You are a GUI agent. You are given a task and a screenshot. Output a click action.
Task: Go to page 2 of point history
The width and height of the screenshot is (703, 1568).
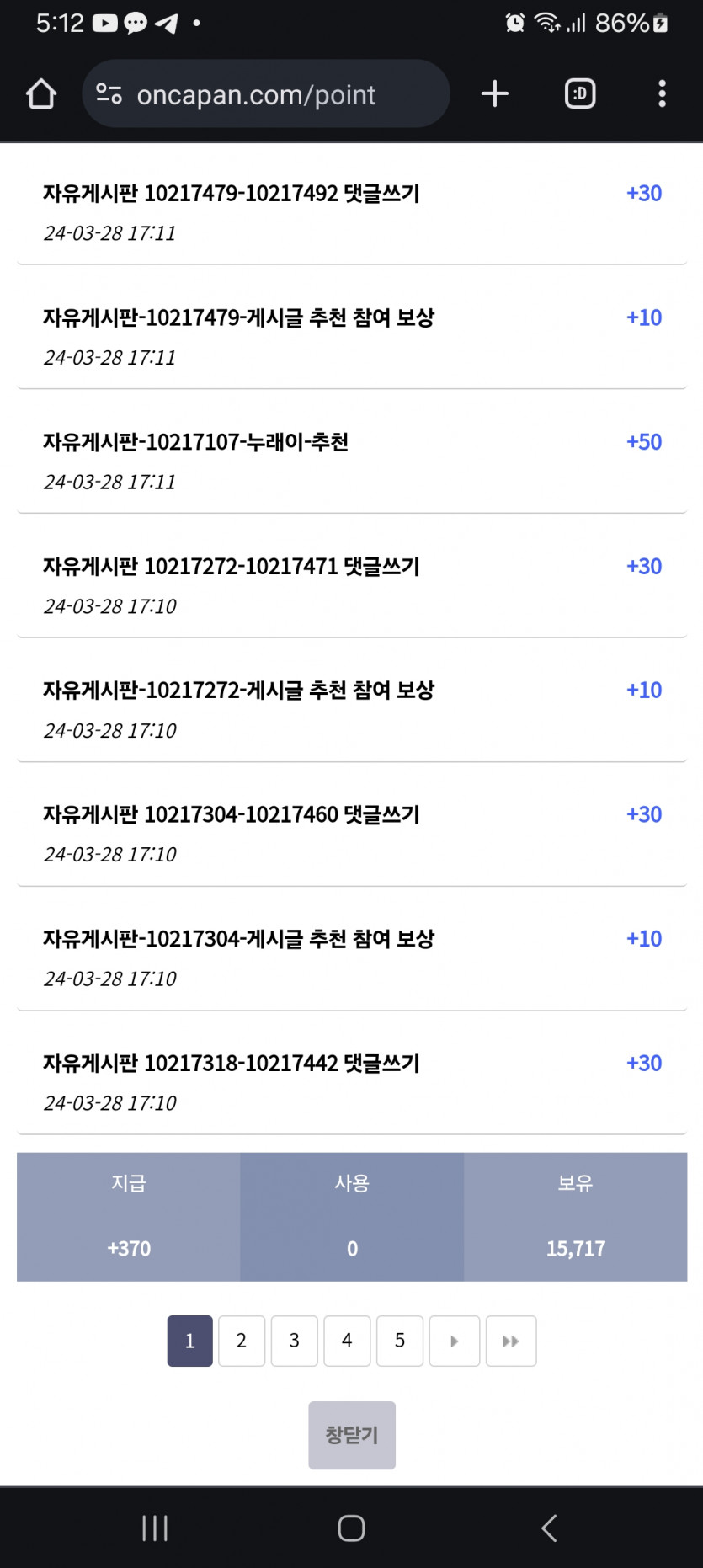[242, 1341]
